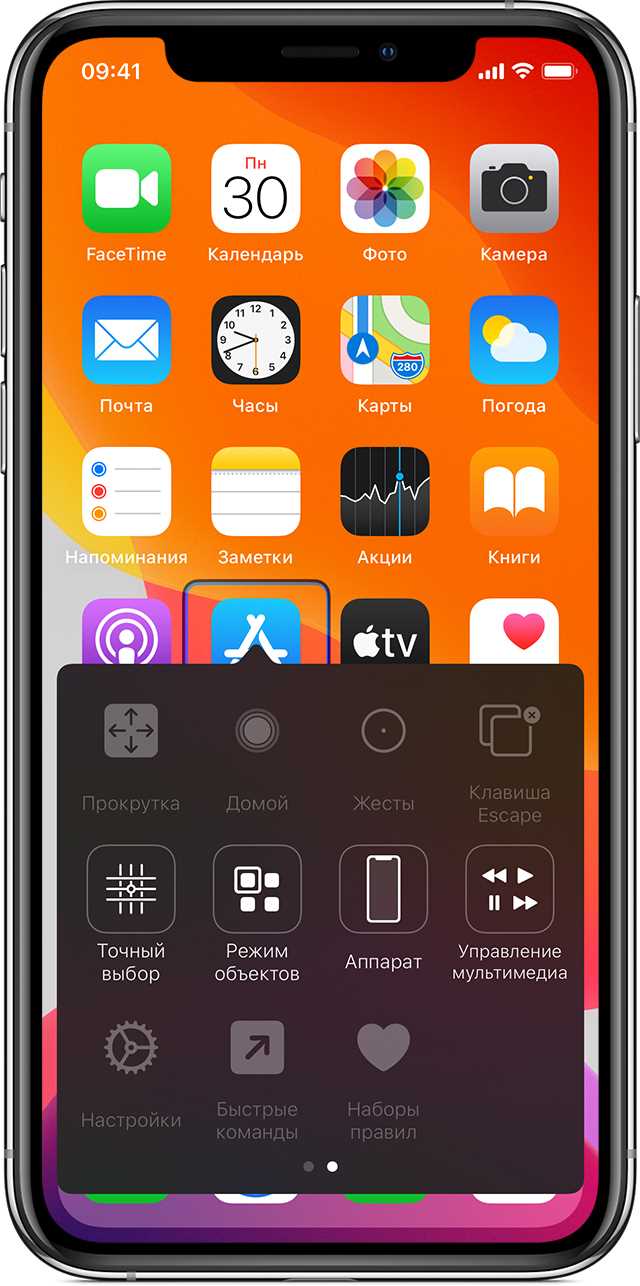This screenshot has width=640, height=1286.
Task: Open the Камера app
Action: (x=514, y=189)
